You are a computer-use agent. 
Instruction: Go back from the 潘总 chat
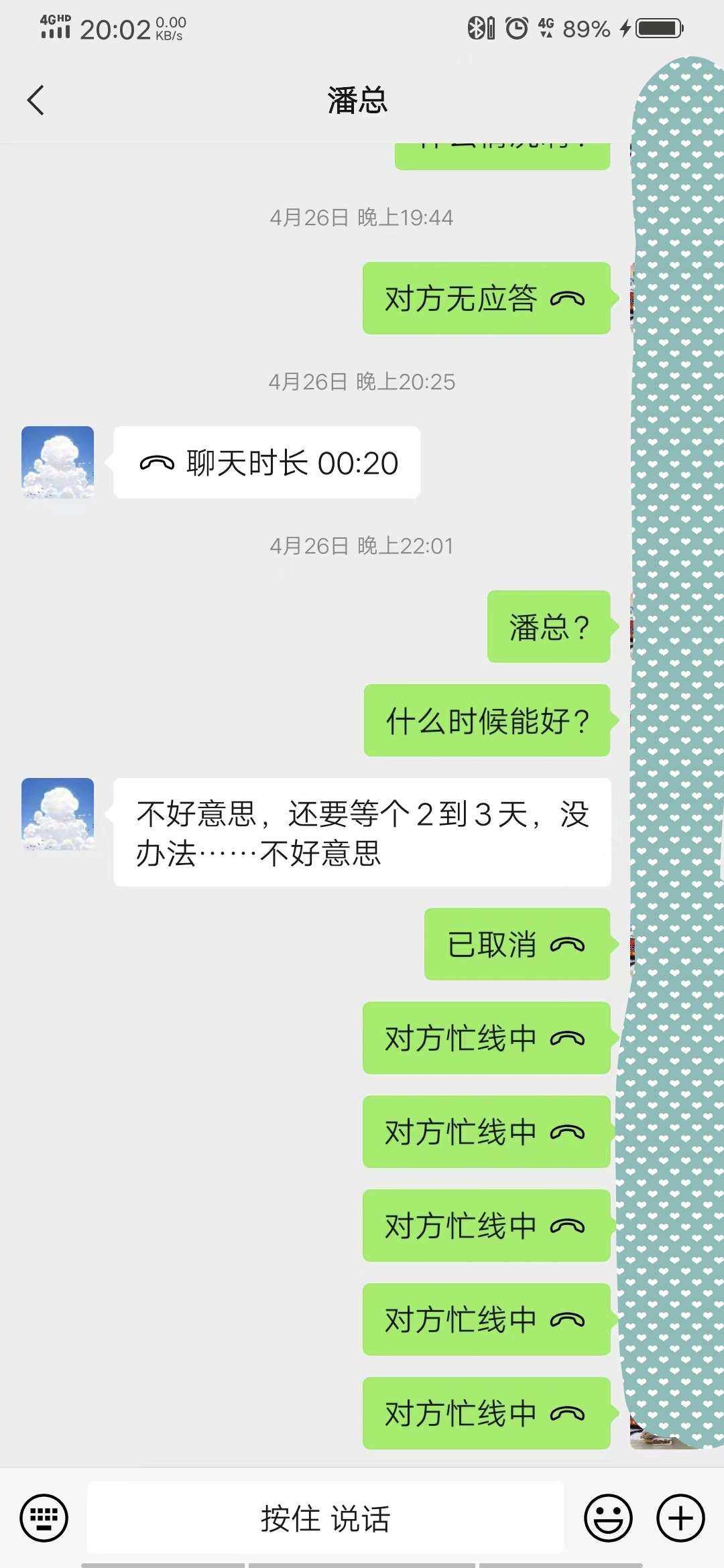pos(36,101)
